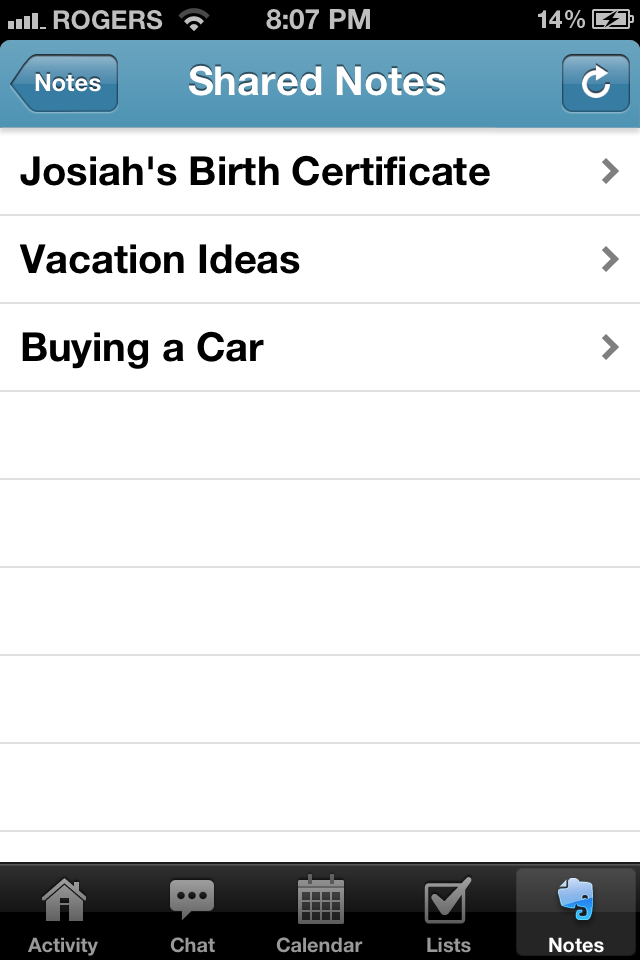Go back to Notes
Screen dimensions: 640x960
coord(64,83)
